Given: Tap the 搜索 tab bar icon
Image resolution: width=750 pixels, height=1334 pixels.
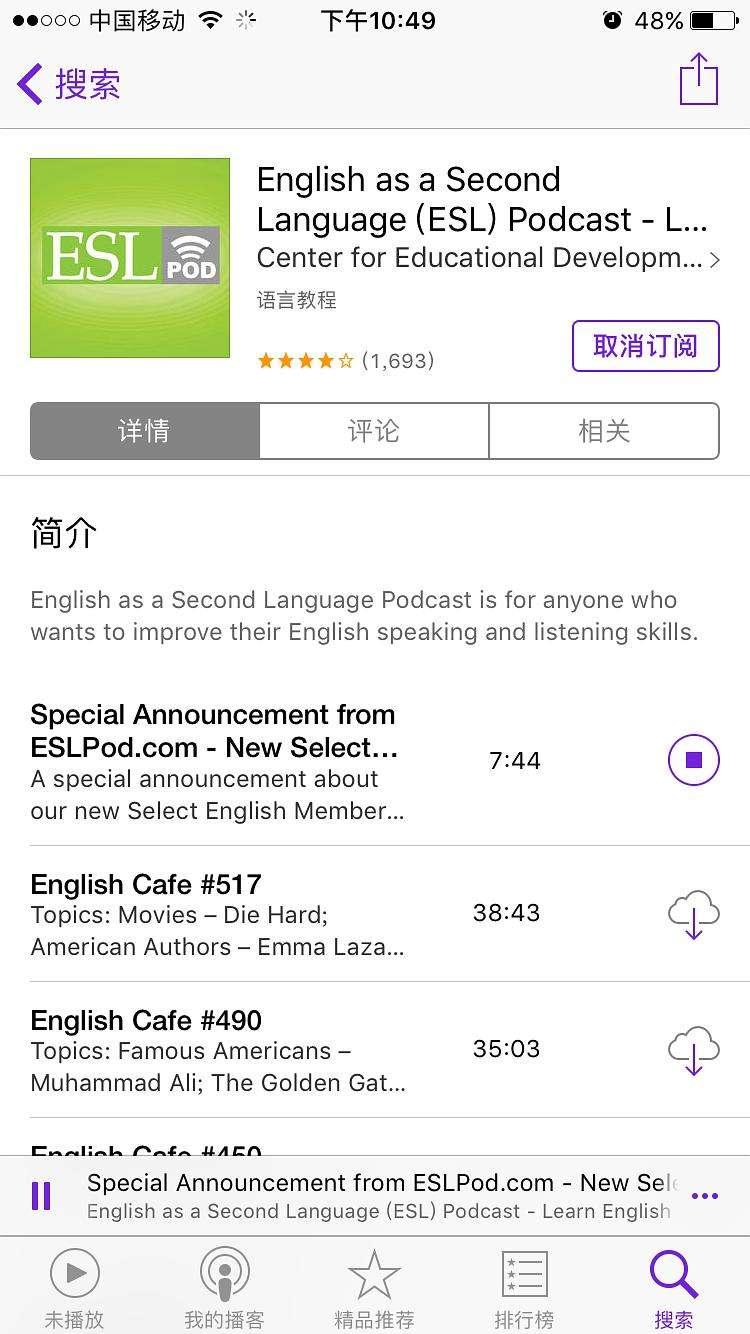Looking at the screenshot, I should tap(673, 1284).
